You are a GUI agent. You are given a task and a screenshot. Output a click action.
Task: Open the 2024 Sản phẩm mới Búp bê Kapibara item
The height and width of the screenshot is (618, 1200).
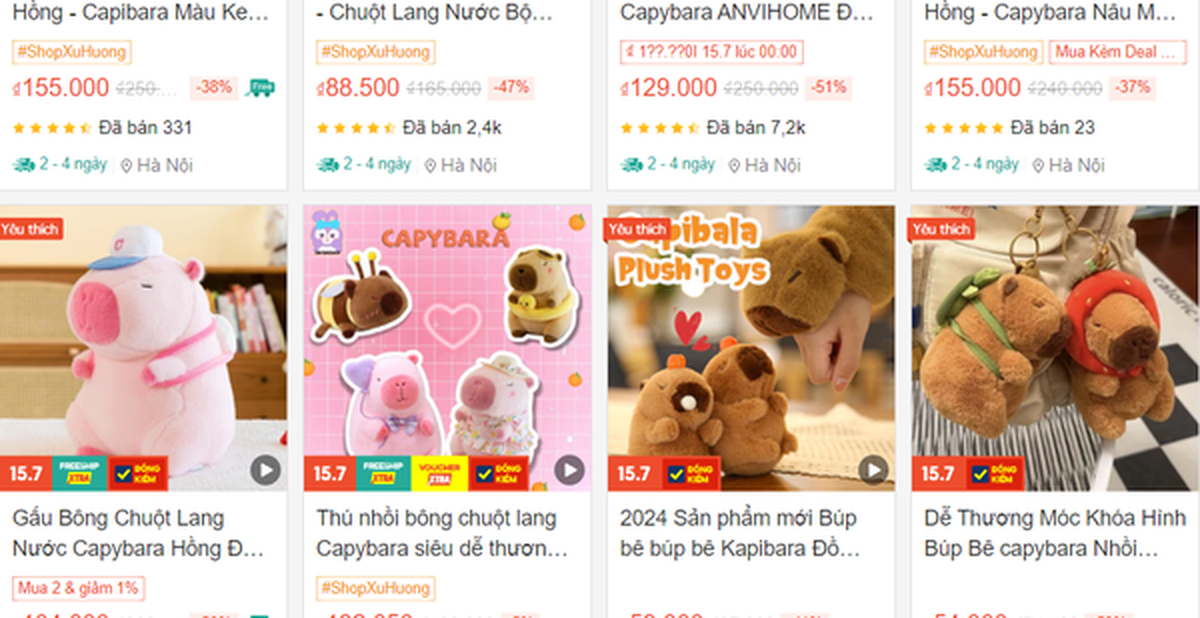(747, 533)
